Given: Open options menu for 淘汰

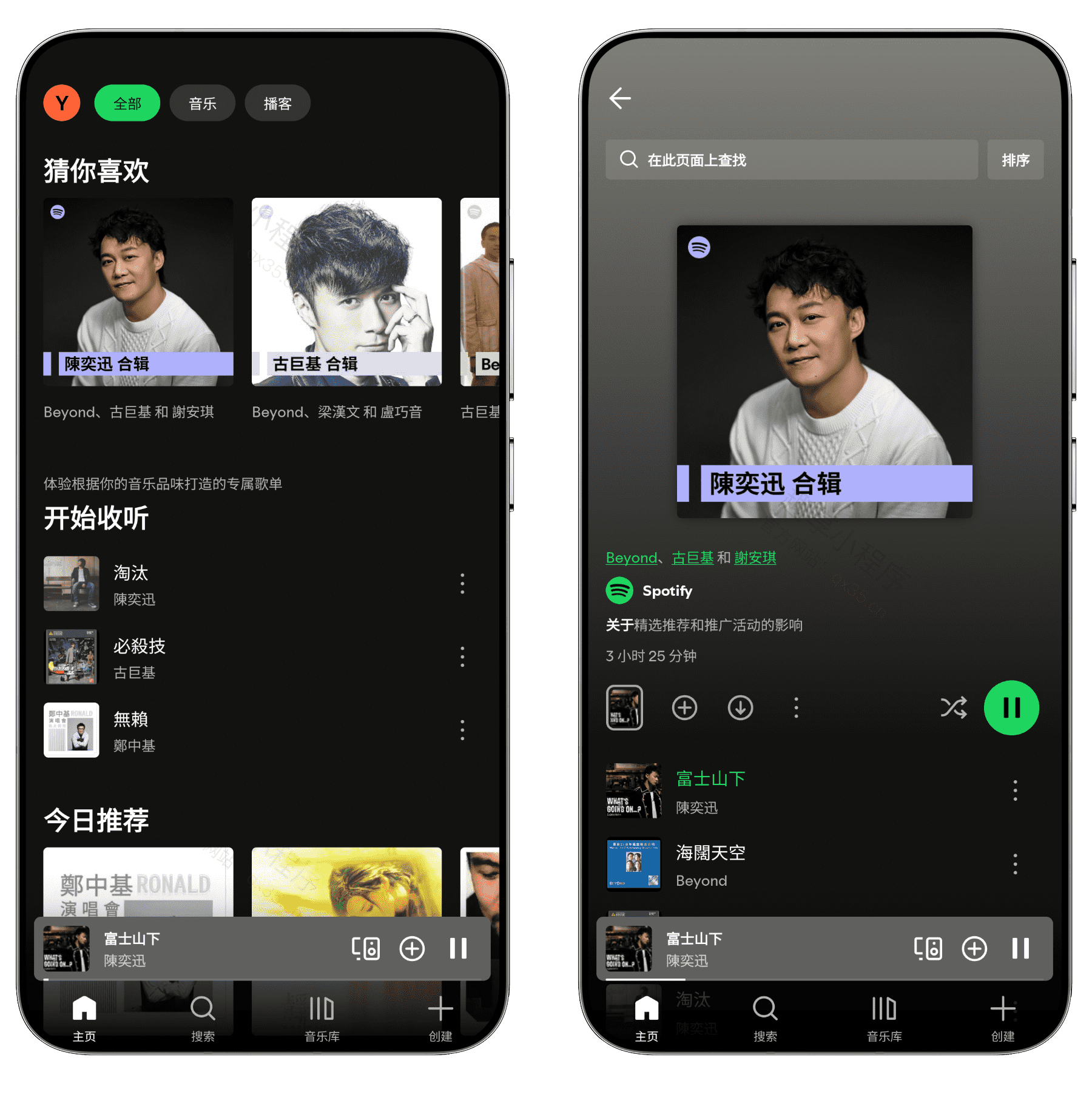Looking at the screenshot, I should (462, 584).
